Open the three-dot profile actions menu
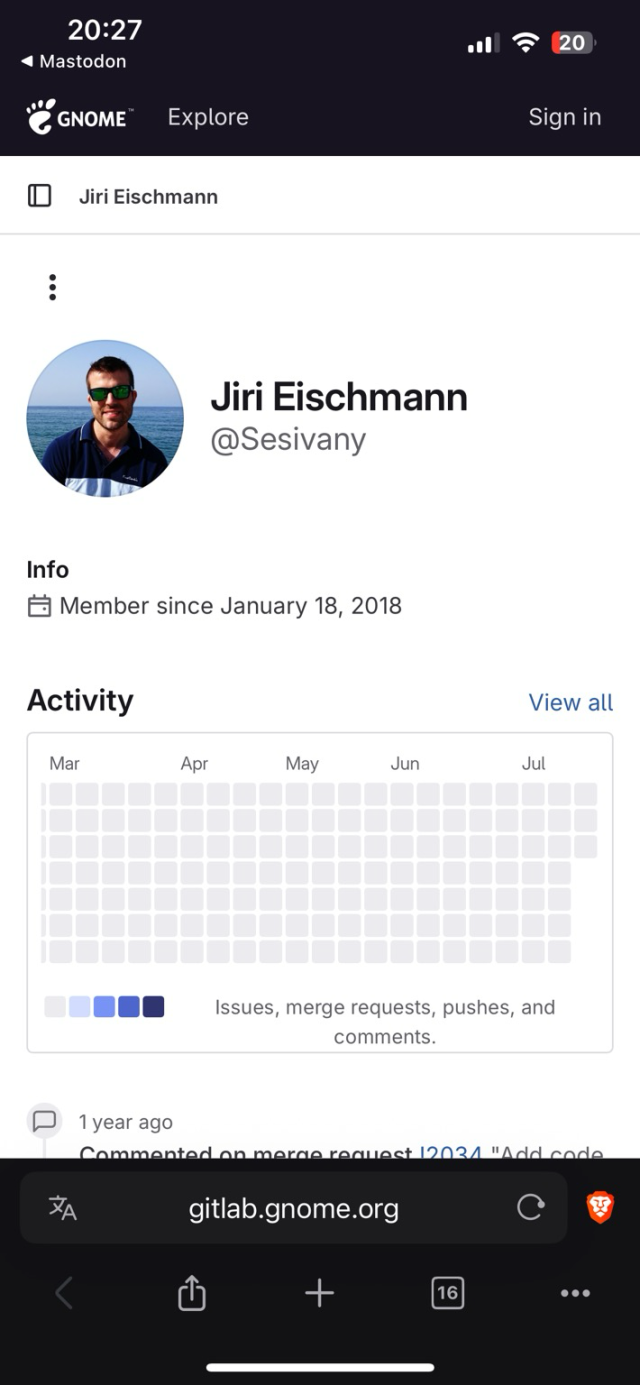The width and height of the screenshot is (640, 1385). pos(53,287)
